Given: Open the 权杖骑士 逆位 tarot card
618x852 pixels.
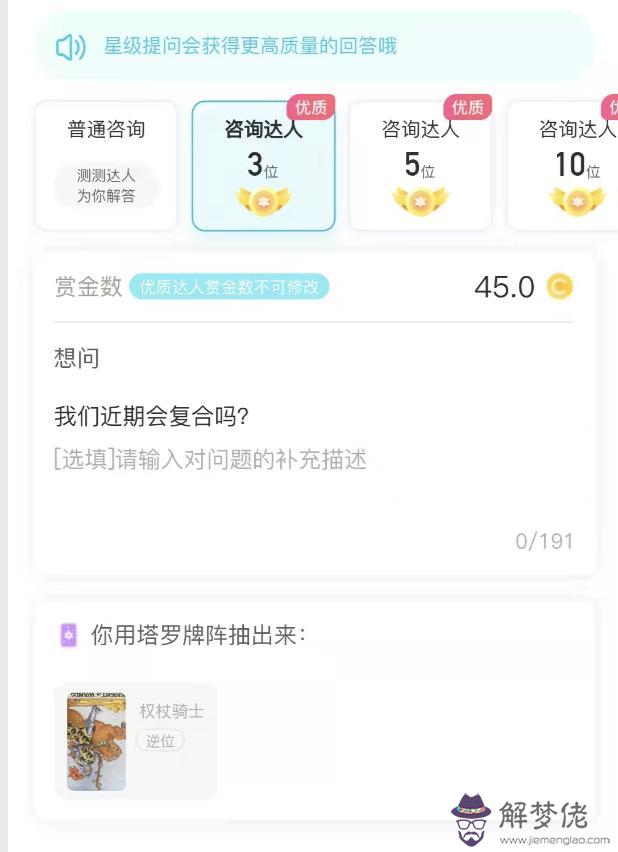Looking at the screenshot, I should pos(136,741).
